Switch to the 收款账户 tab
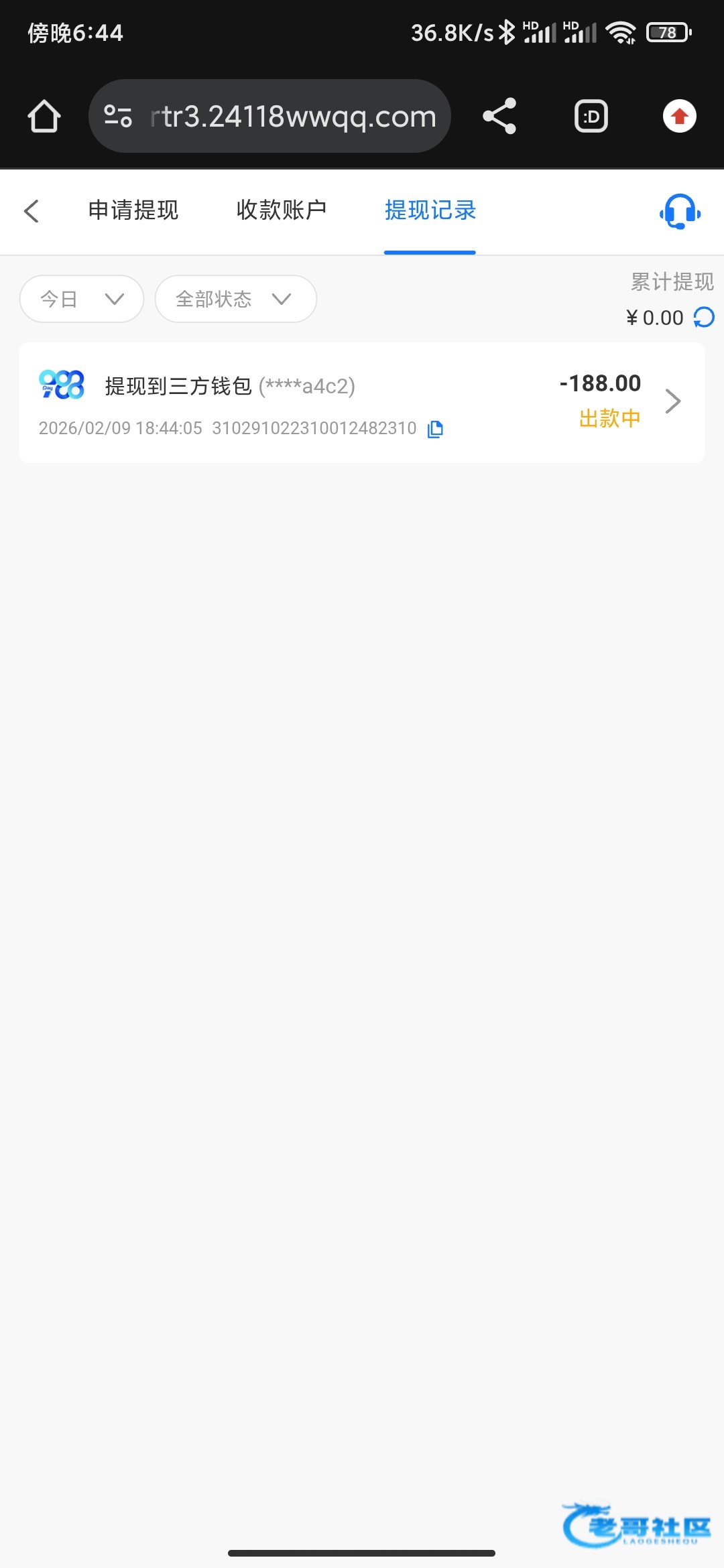Viewport: 724px width, 1568px height. click(282, 210)
